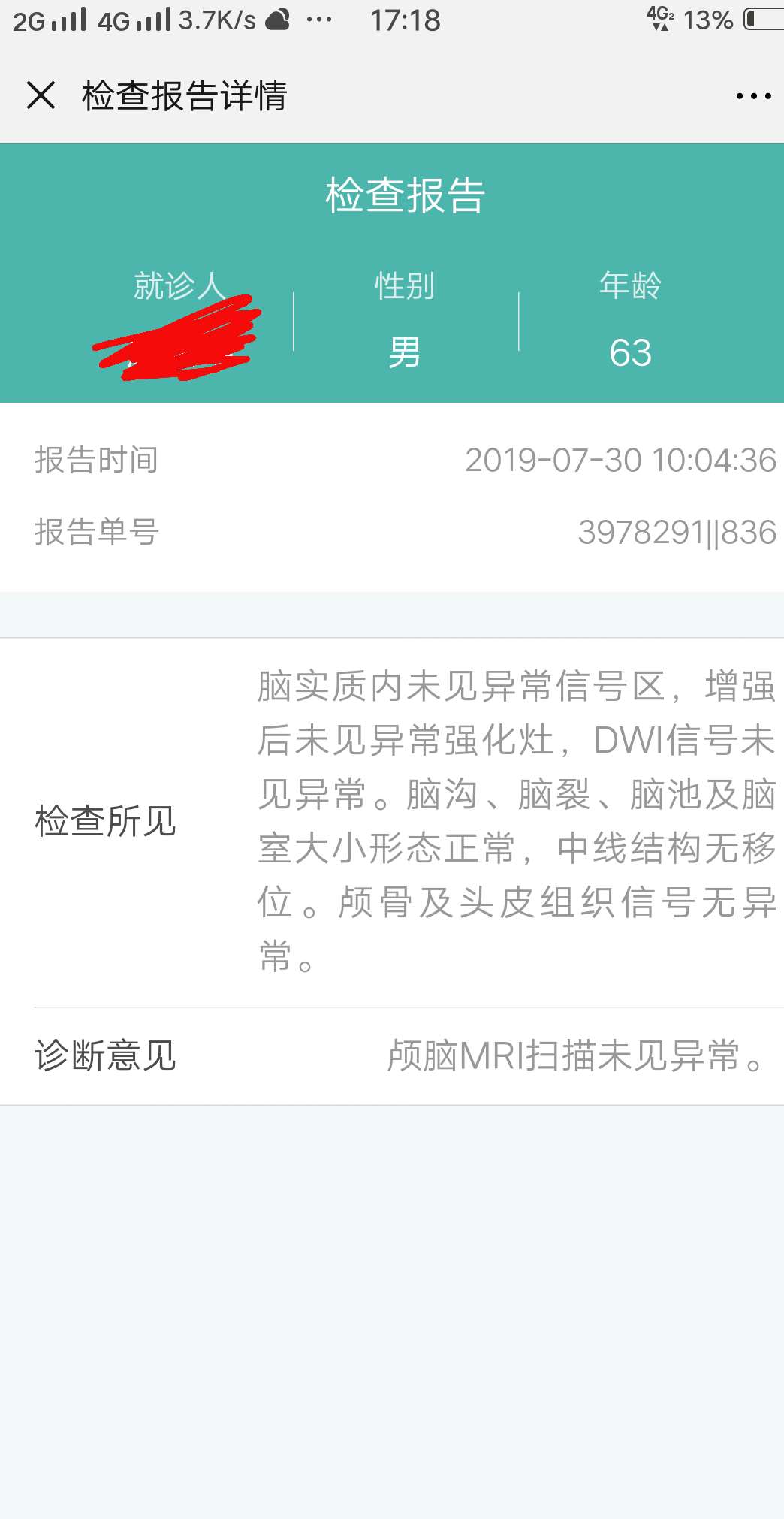The height and width of the screenshot is (1519, 784).
Task: Tap the ellipsis icon next to the cloud
Action: point(318,20)
